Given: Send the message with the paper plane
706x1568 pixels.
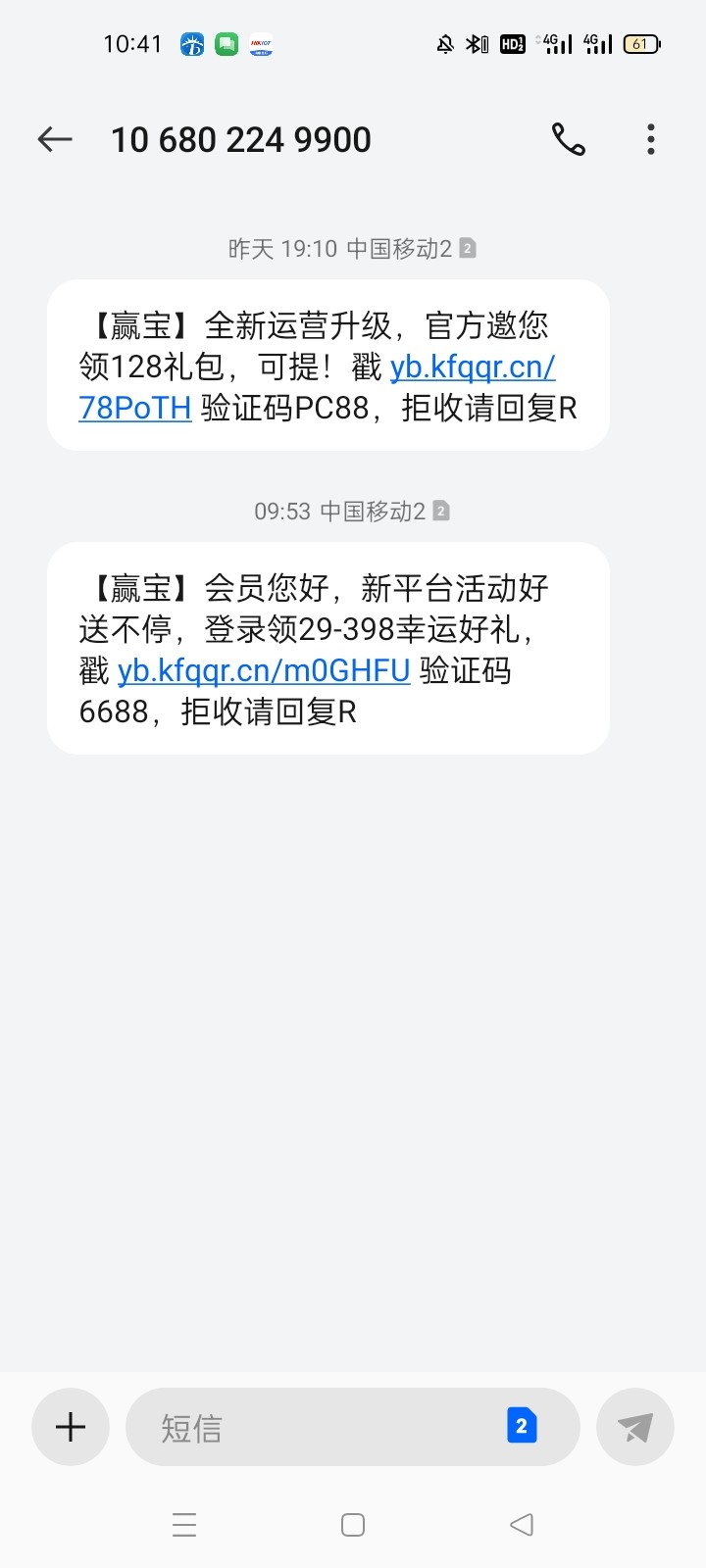Looking at the screenshot, I should coord(635,1427).
